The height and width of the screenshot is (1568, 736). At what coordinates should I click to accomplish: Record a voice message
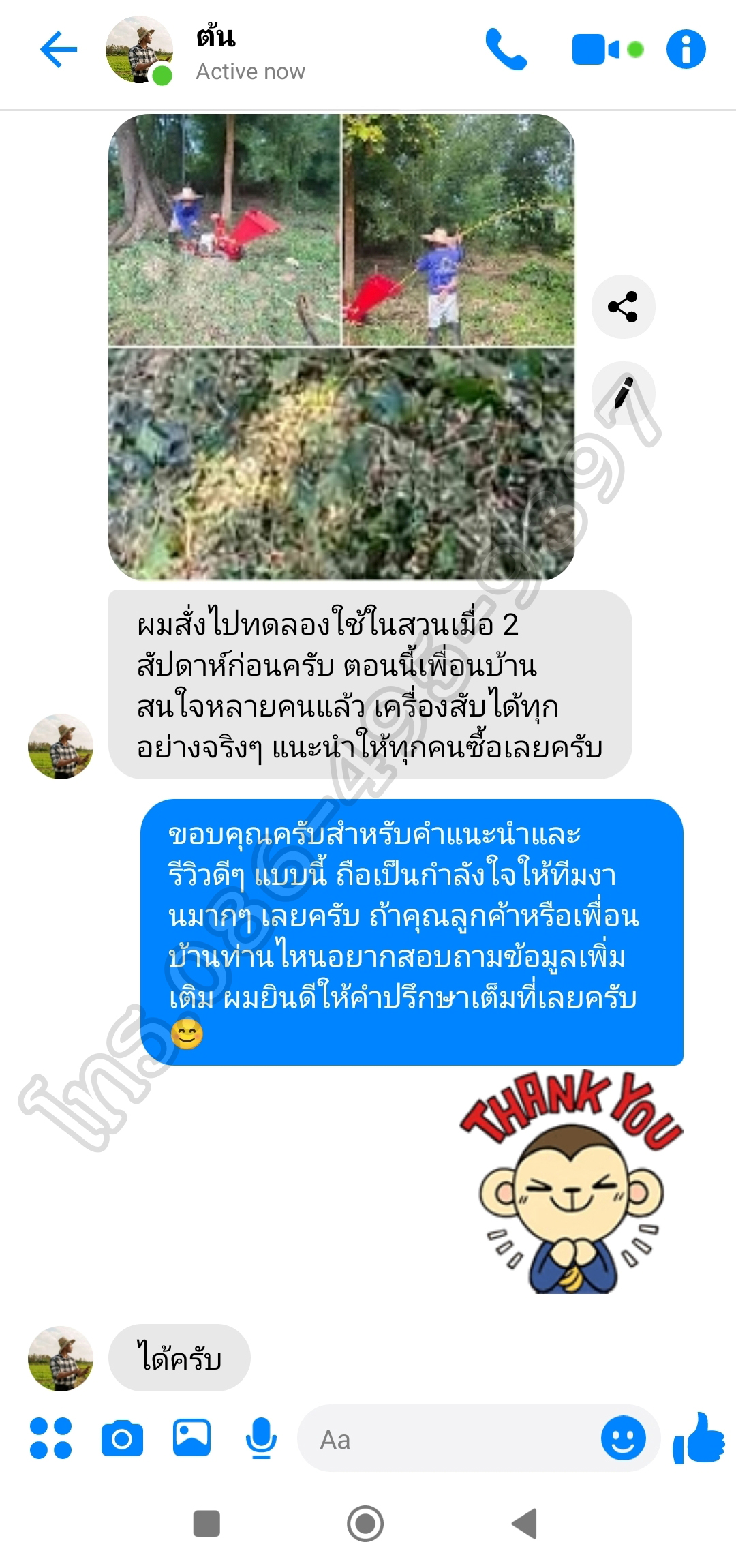point(261,1438)
